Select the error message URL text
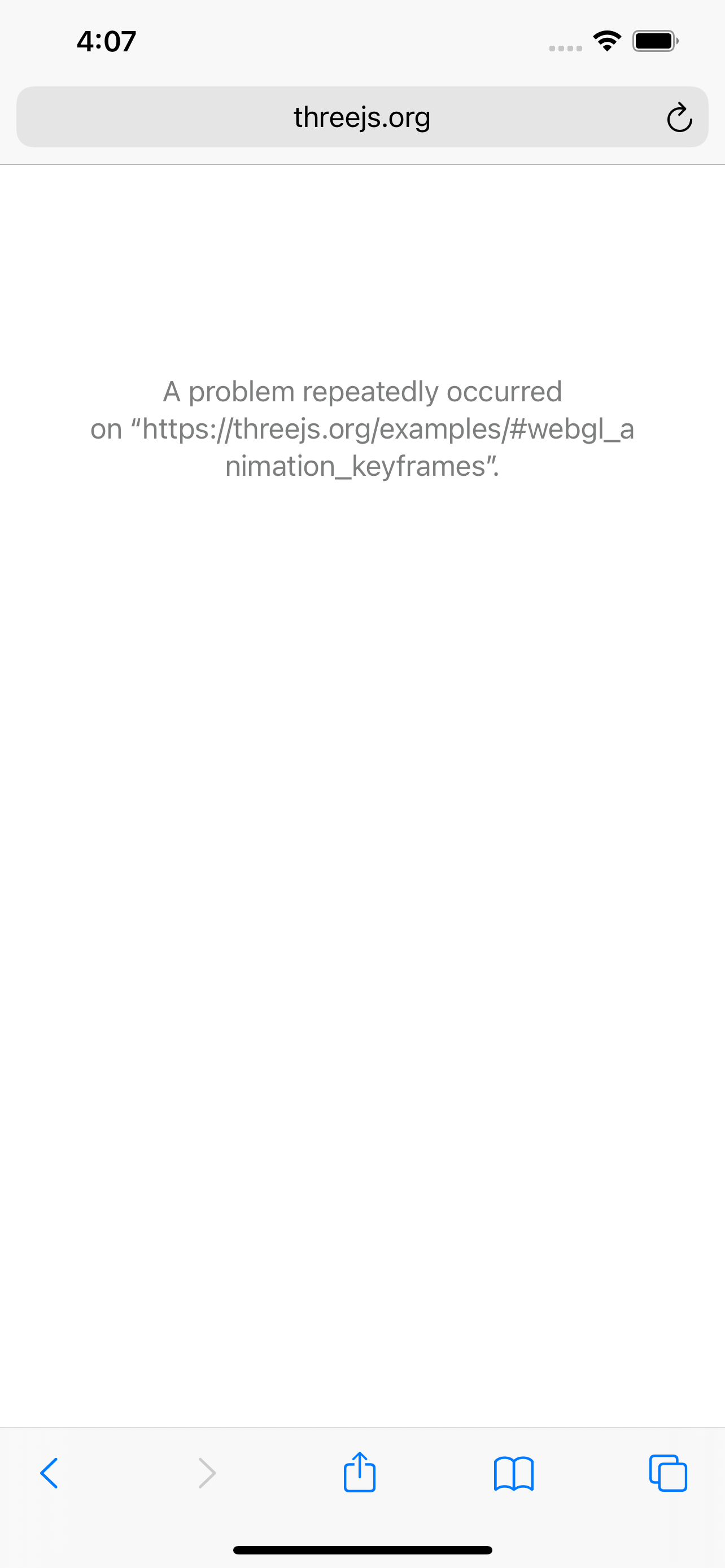 click(x=363, y=430)
